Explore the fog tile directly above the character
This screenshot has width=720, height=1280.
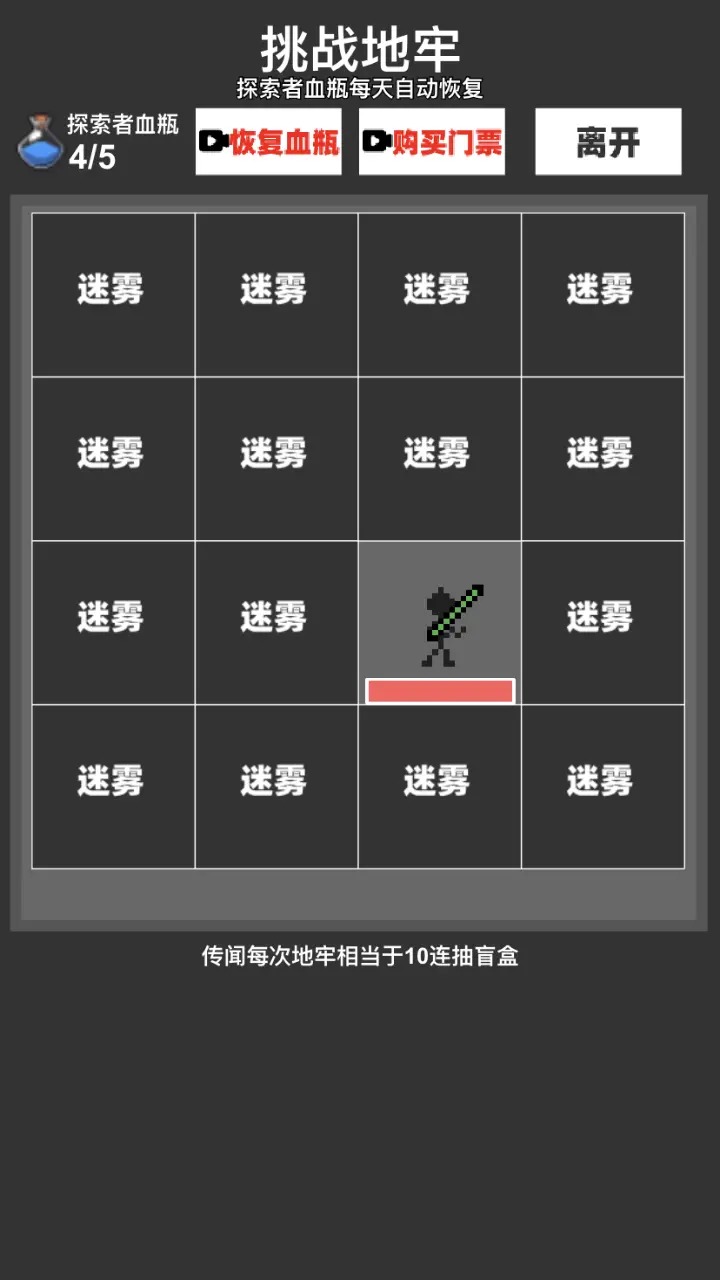(439, 459)
